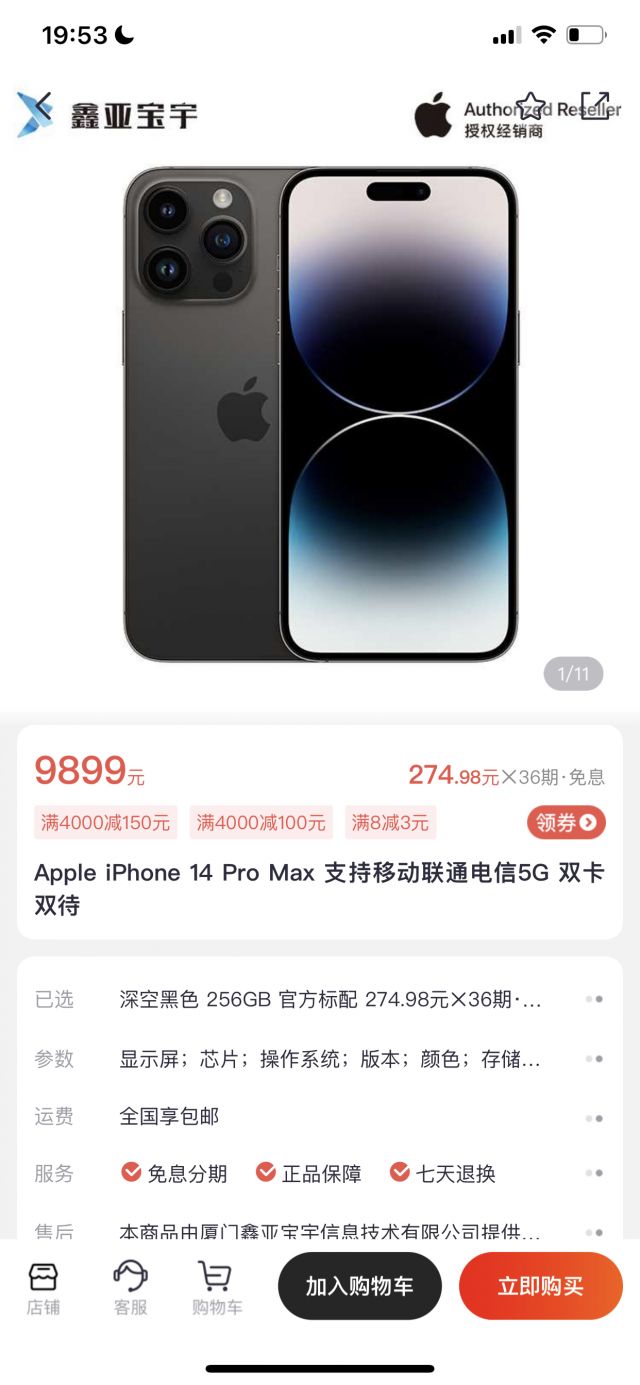This screenshot has width=640, height=1385.
Task: Open the 已选 selected options row
Action: pyautogui.click(x=320, y=999)
